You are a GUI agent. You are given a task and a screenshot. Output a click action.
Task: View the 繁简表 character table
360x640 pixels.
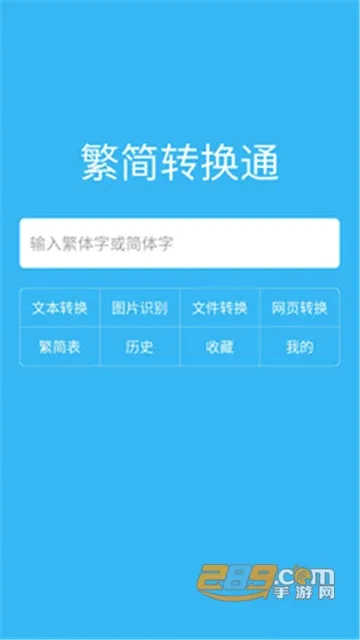(60, 347)
